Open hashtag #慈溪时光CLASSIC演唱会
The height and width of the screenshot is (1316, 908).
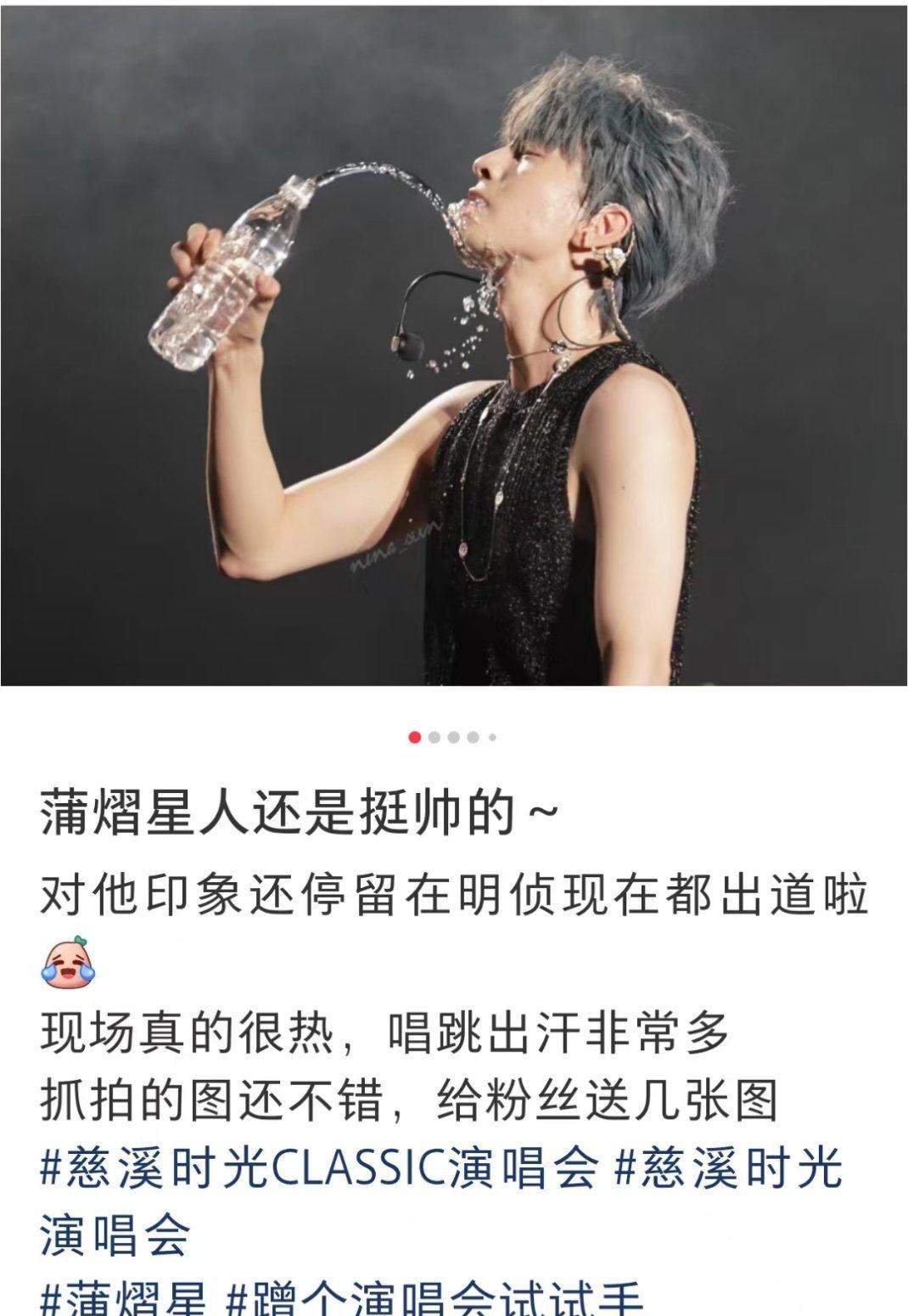[319, 1167]
